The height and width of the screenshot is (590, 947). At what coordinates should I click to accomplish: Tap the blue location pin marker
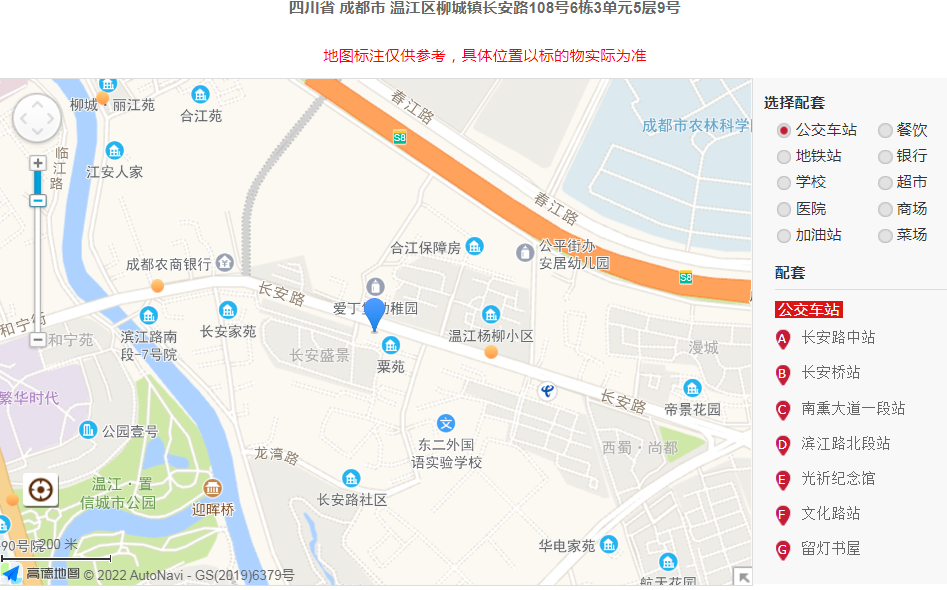(374, 313)
